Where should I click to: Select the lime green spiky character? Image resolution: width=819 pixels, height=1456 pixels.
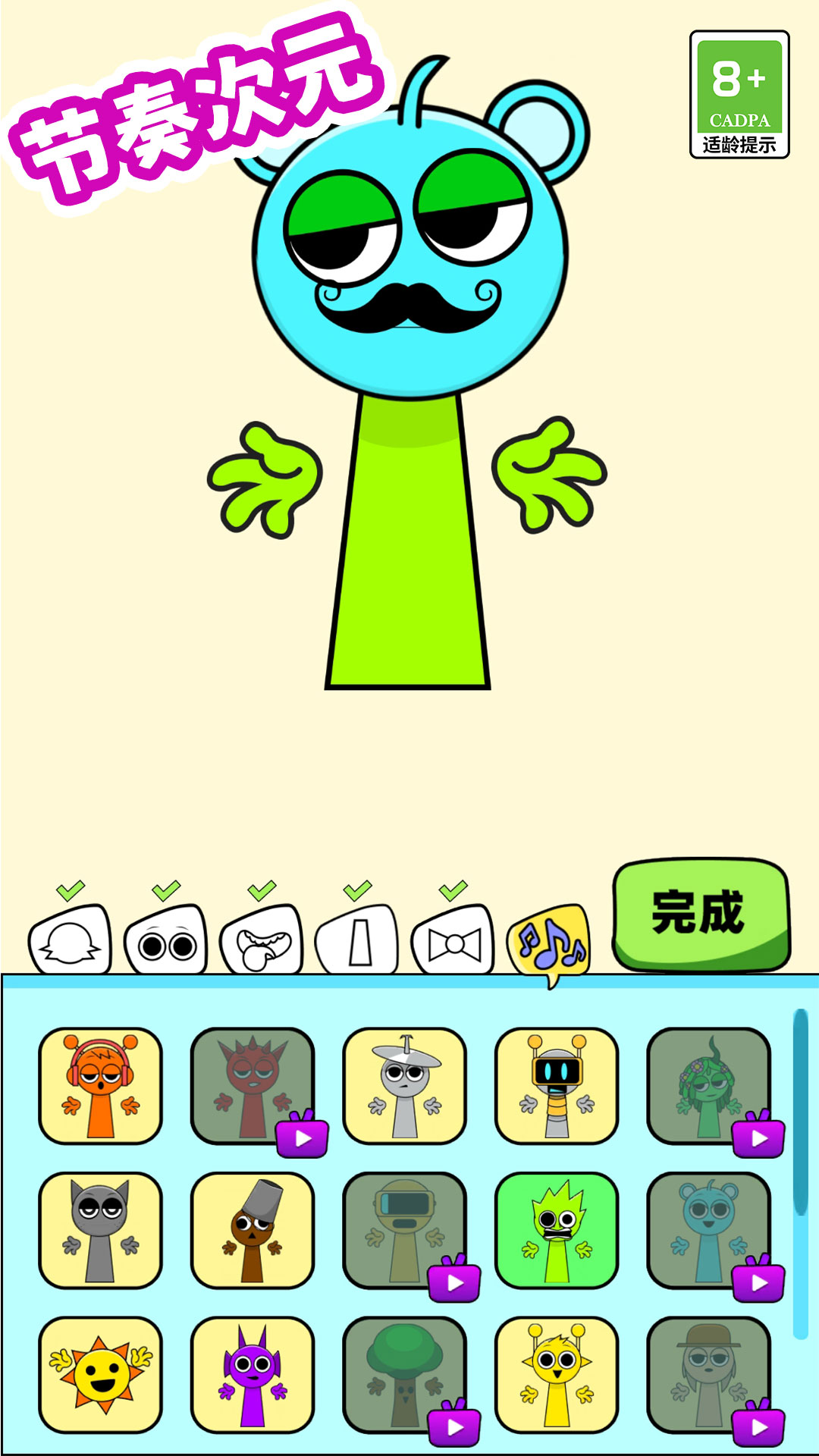(x=557, y=1230)
